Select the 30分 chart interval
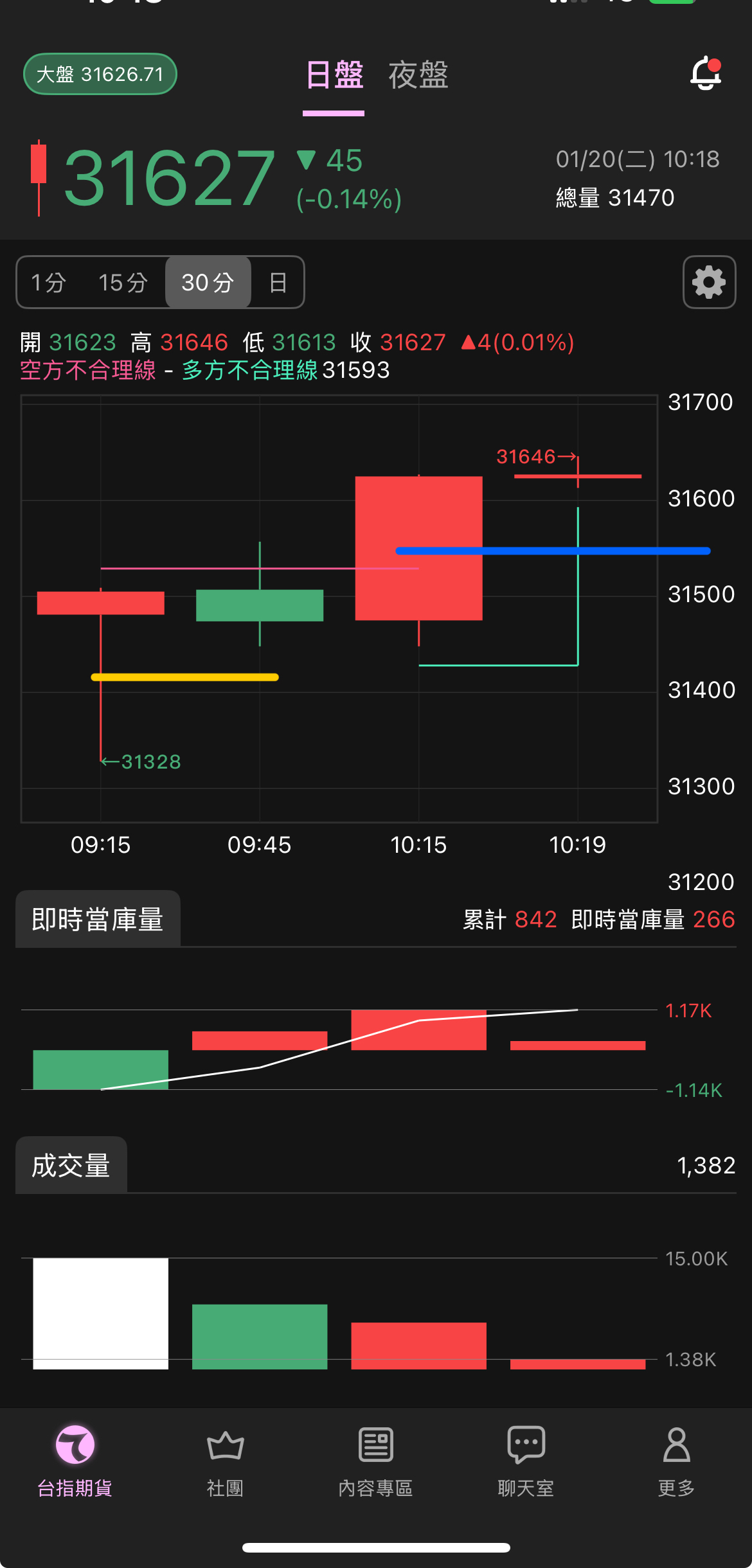The image size is (752, 1568). 208,283
